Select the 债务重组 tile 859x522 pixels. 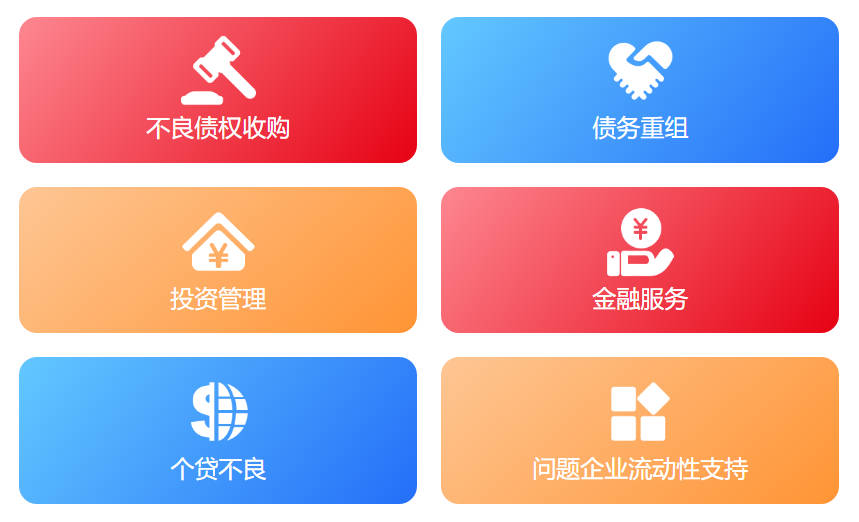click(639, 90)
